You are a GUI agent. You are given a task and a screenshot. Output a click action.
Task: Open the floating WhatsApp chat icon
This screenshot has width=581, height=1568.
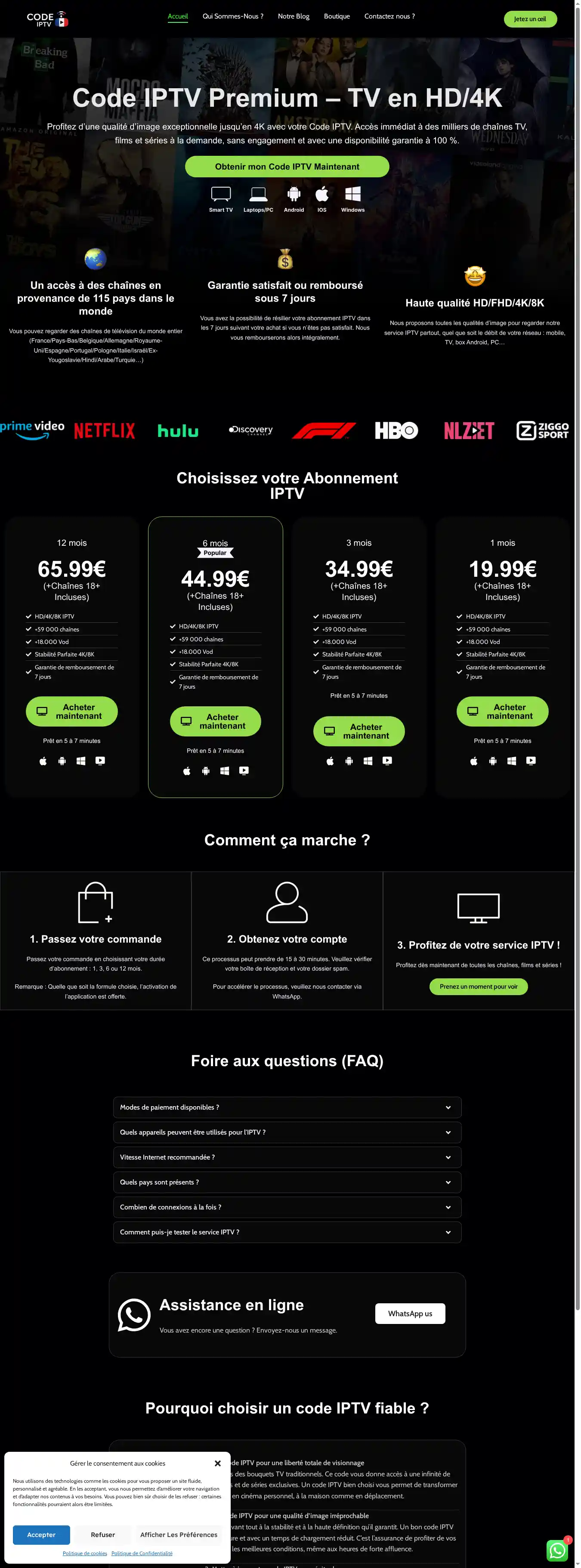(x=556, y=1550)
